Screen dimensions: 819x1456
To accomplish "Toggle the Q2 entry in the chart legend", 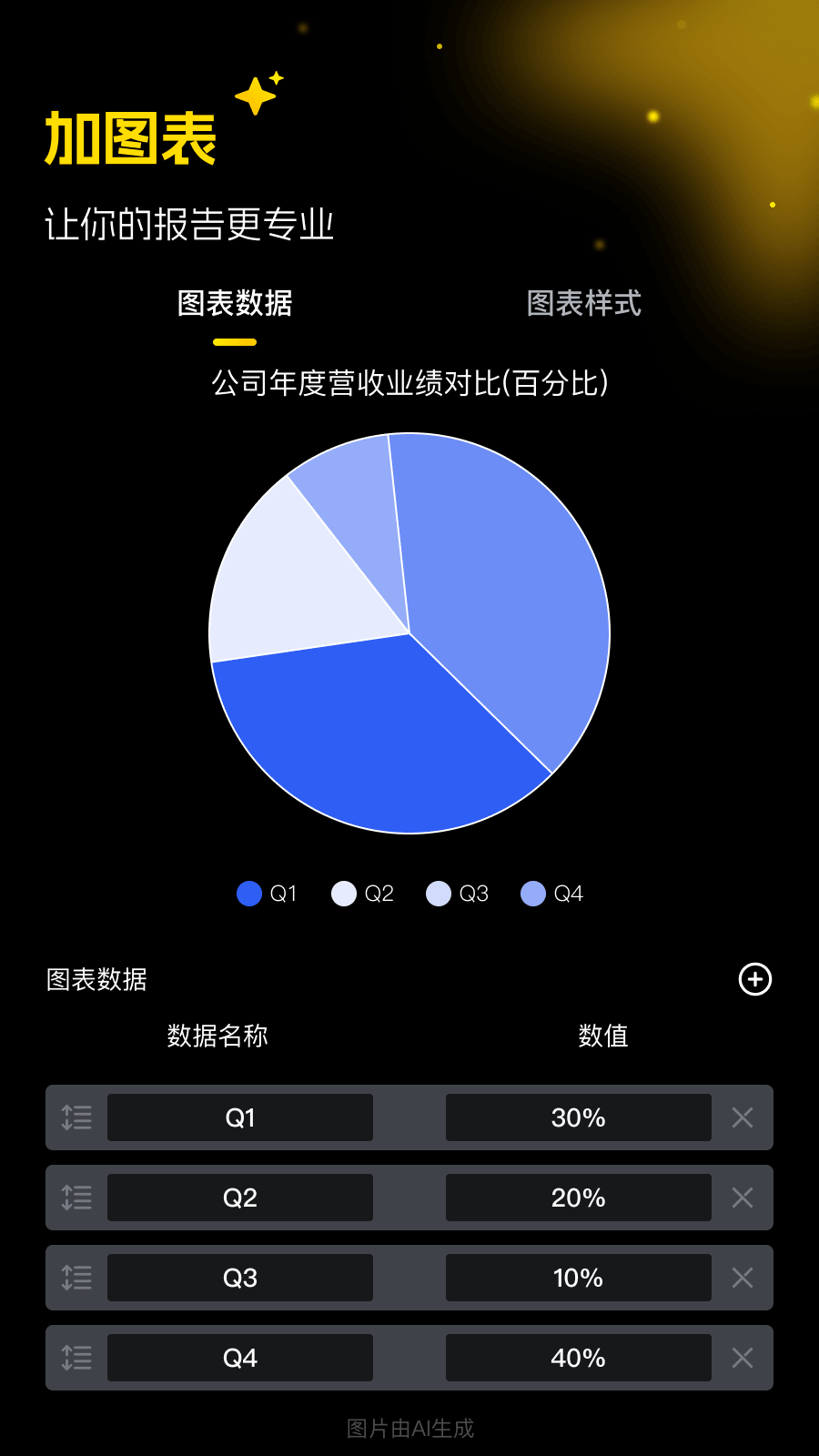I will pos(362,894).
